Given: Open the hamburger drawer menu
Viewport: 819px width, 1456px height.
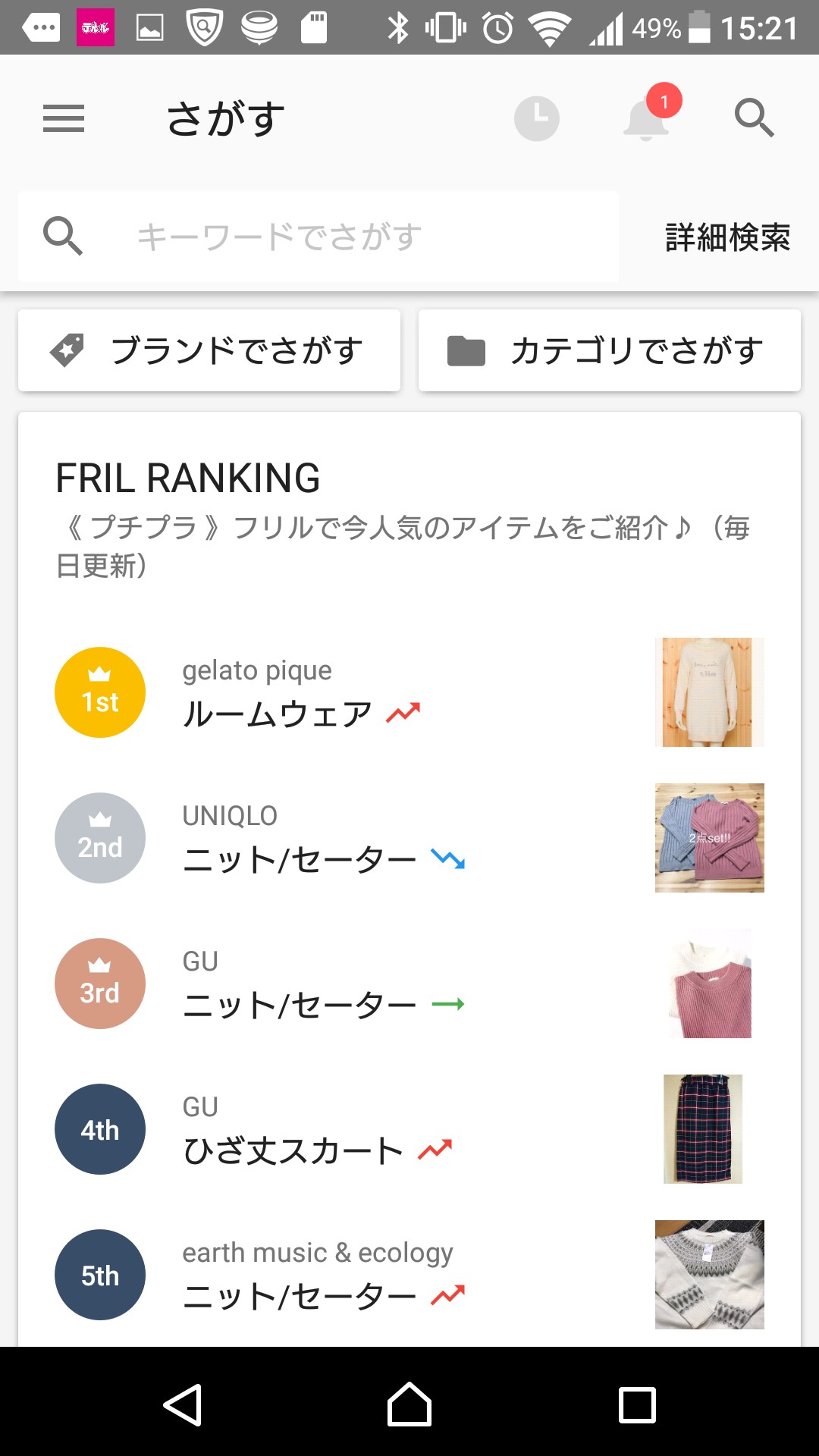Looking at the screenshot, I should 64,118.
